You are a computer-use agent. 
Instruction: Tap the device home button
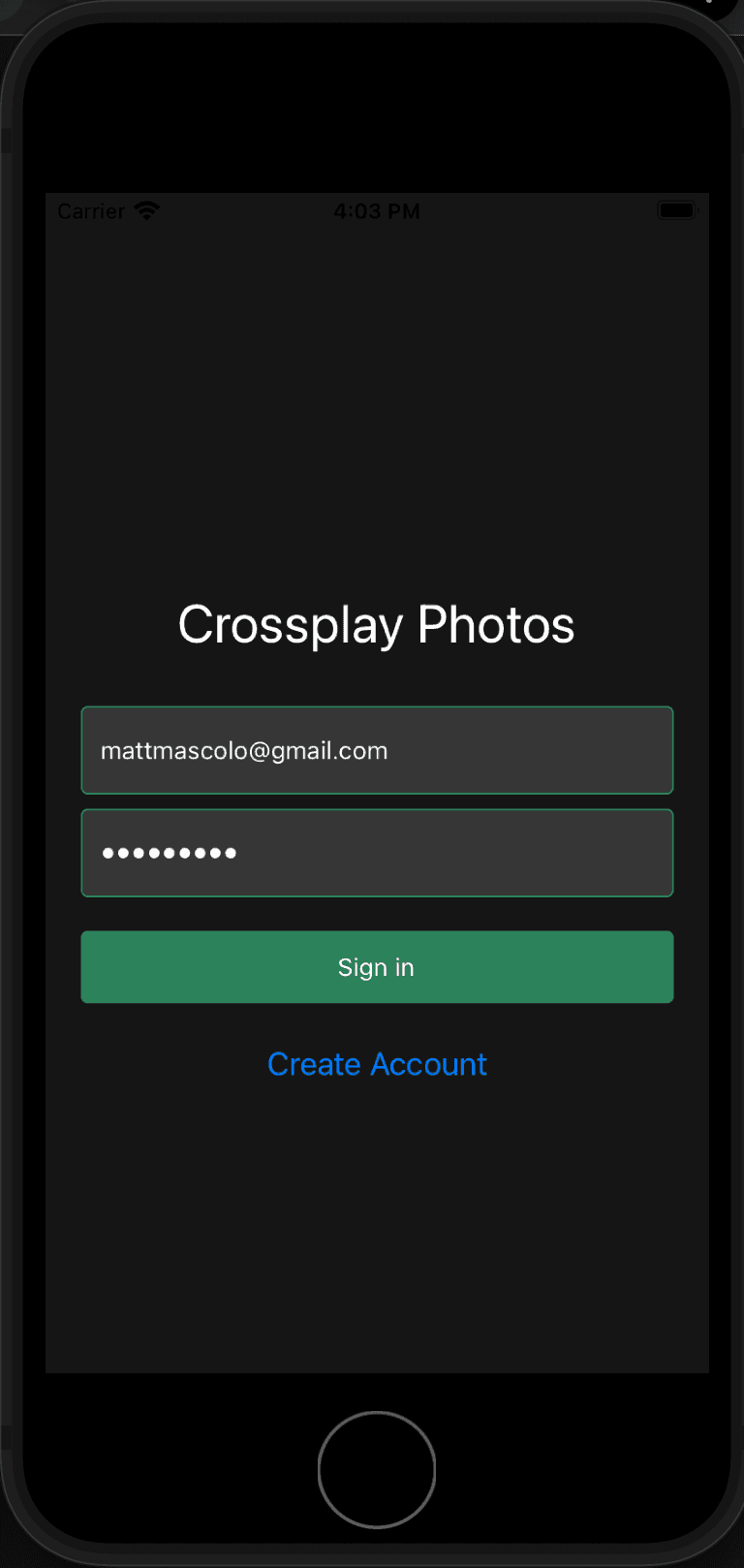coord(377,1469)
